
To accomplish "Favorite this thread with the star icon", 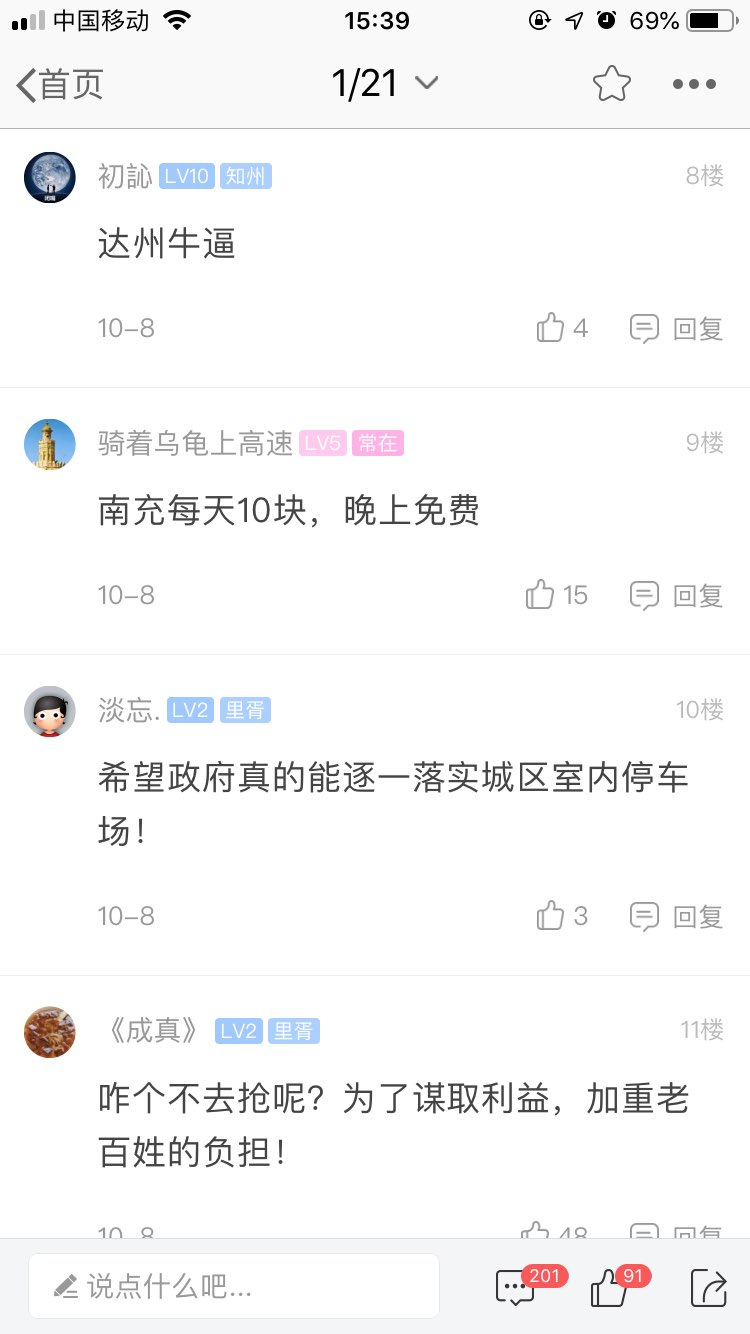I will pyautogui.click(x=611, y=84).
